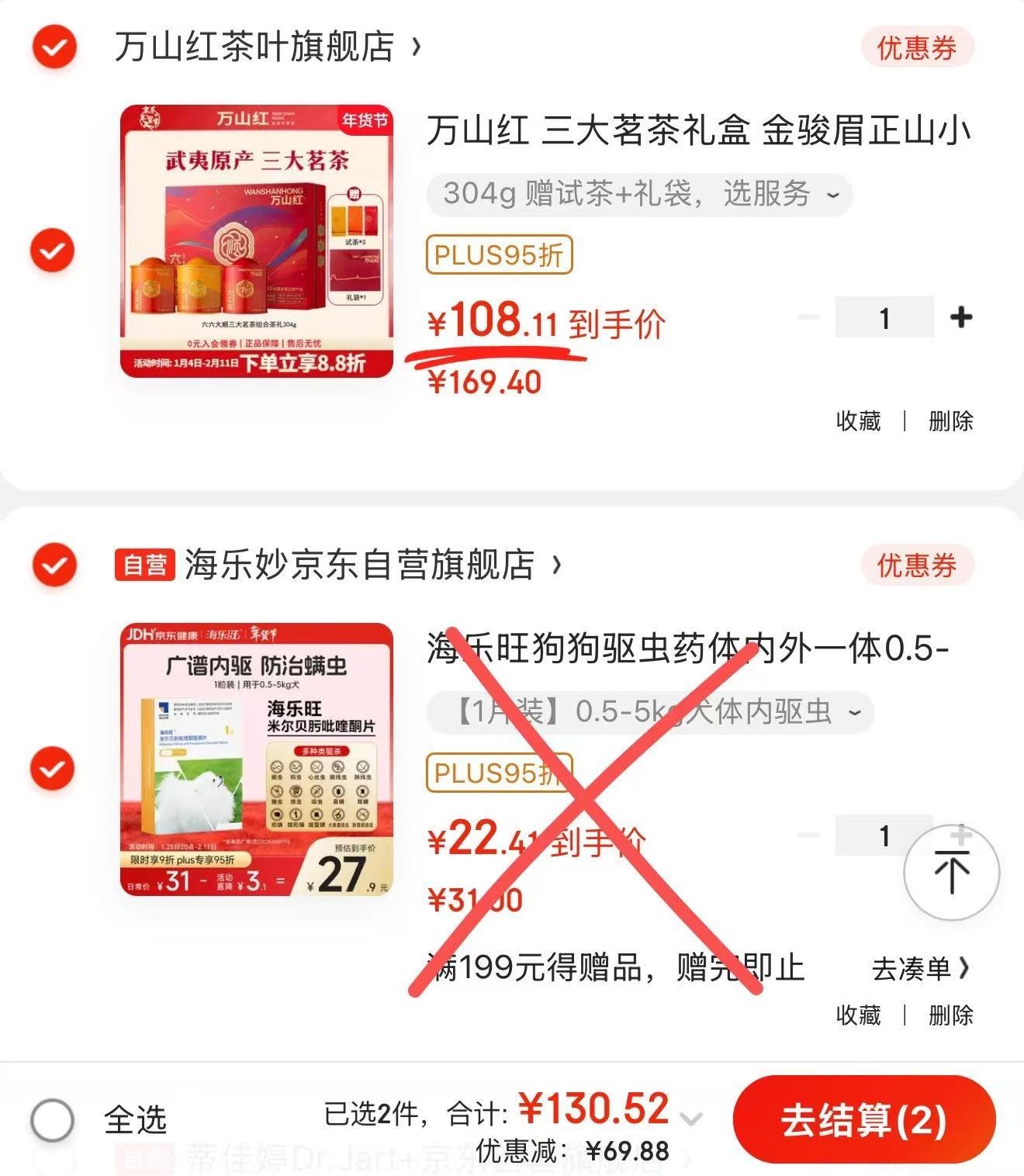Uncheck the 海乐妙京东自营旗舰店 shop checkbox
This screenshot has height=1176, width=1024.
[x=54, y=564]
